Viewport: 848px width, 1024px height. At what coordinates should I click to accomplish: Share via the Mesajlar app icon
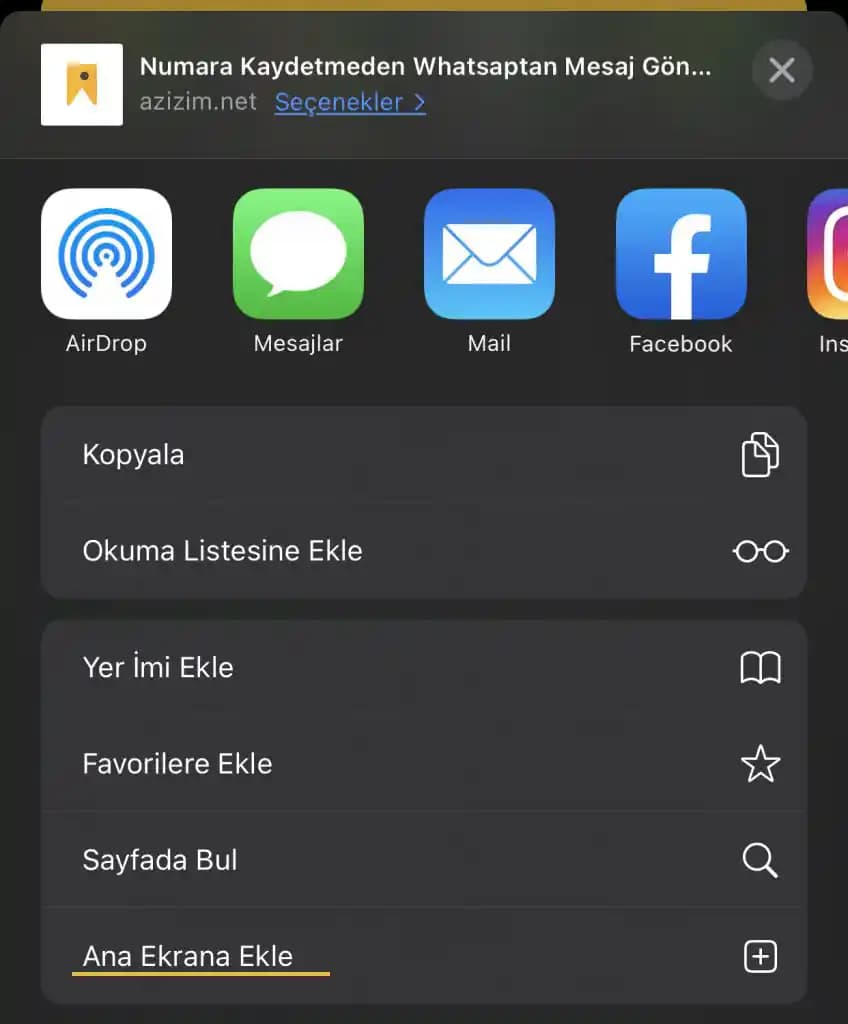tap(297, 253)
